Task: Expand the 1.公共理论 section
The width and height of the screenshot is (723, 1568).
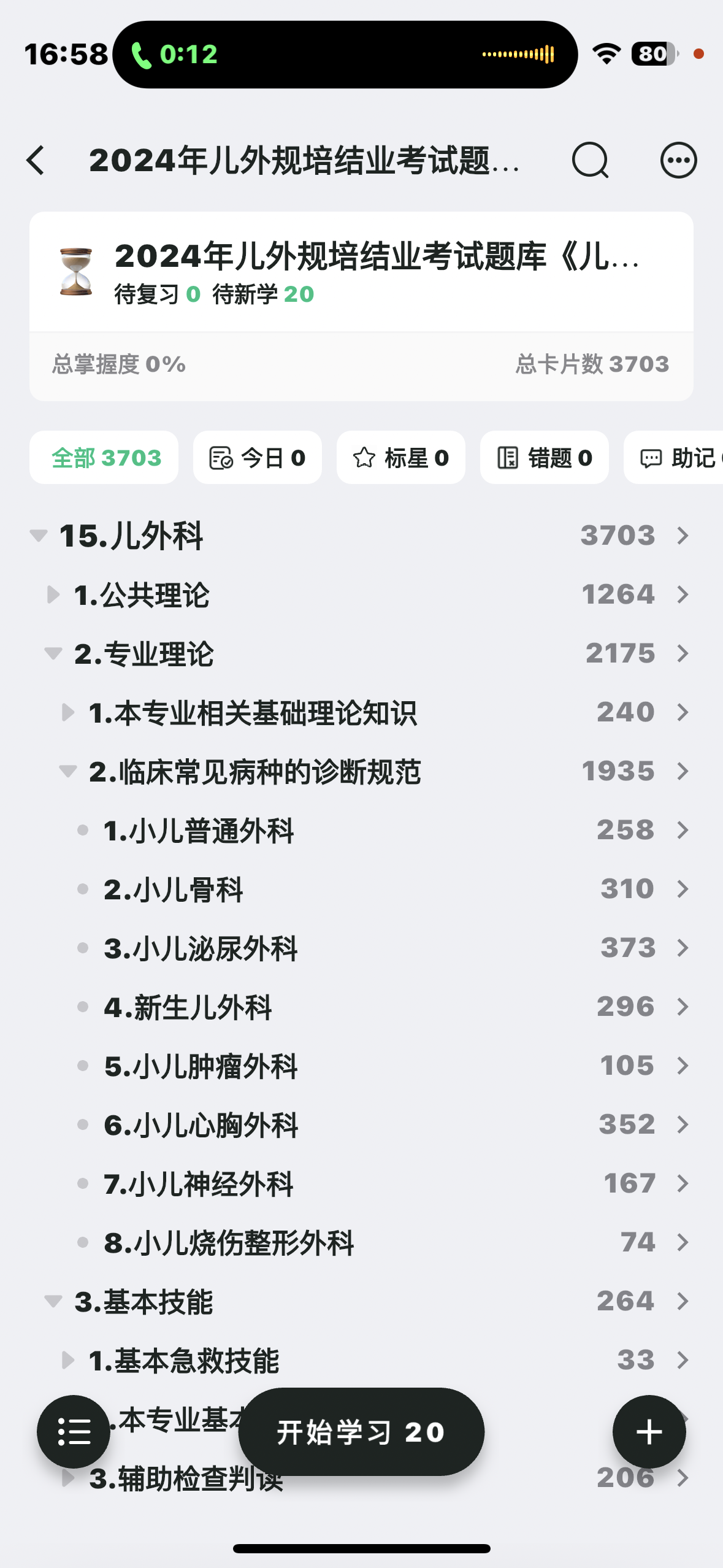Action: pyautogui.click(x=53, y=594)
